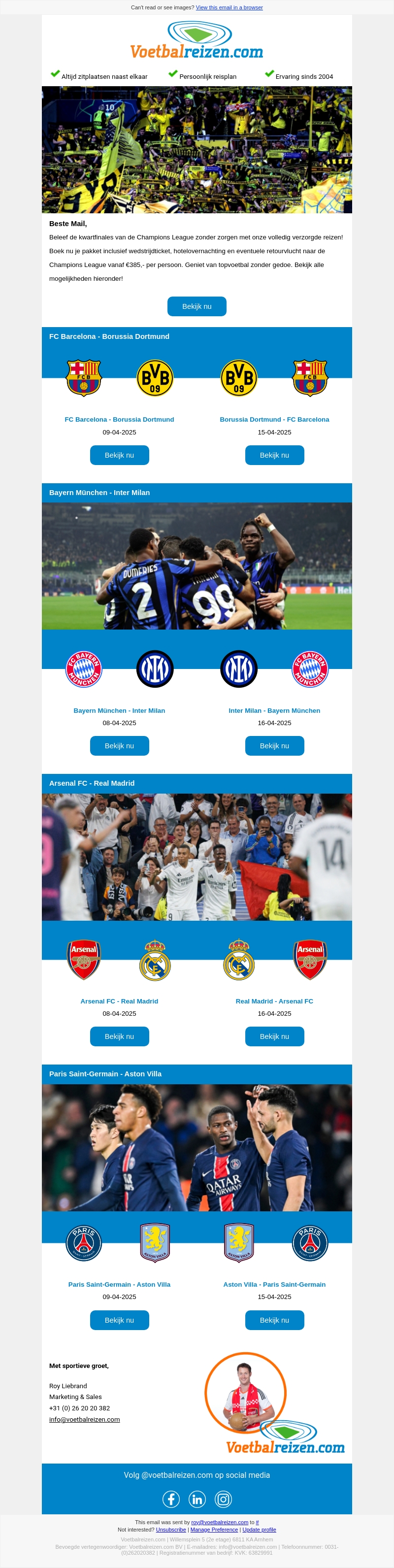Screen dimensions: 394x1568
Task: Tap 'Bekijk nu' for Paris Saint-Germain - Aston Villa
Action: (x=119, y=1320)
